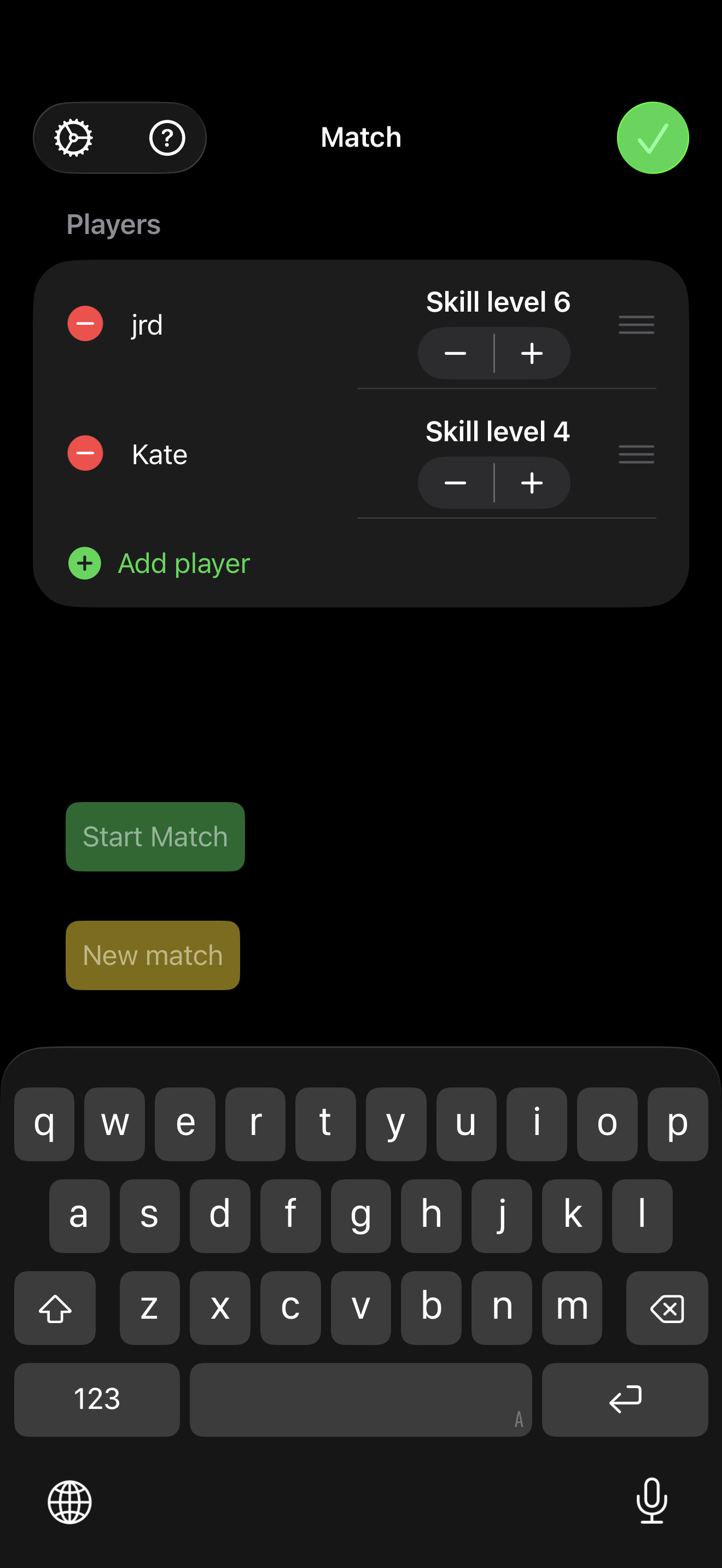
Task: Decrease jrd's skill level
Action: (456, 354)
